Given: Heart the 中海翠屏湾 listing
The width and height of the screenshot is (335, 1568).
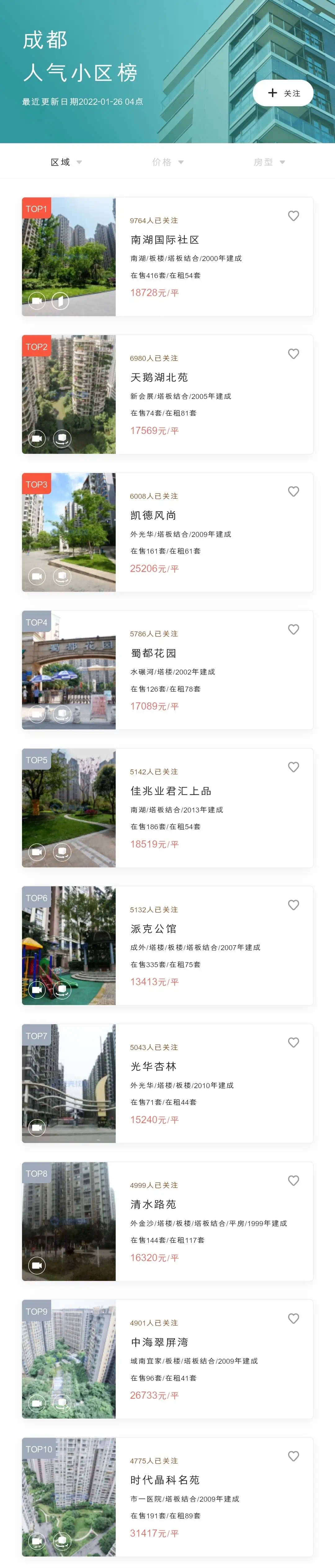Looking at the screenshot, I should click(x=293, y=1318).
